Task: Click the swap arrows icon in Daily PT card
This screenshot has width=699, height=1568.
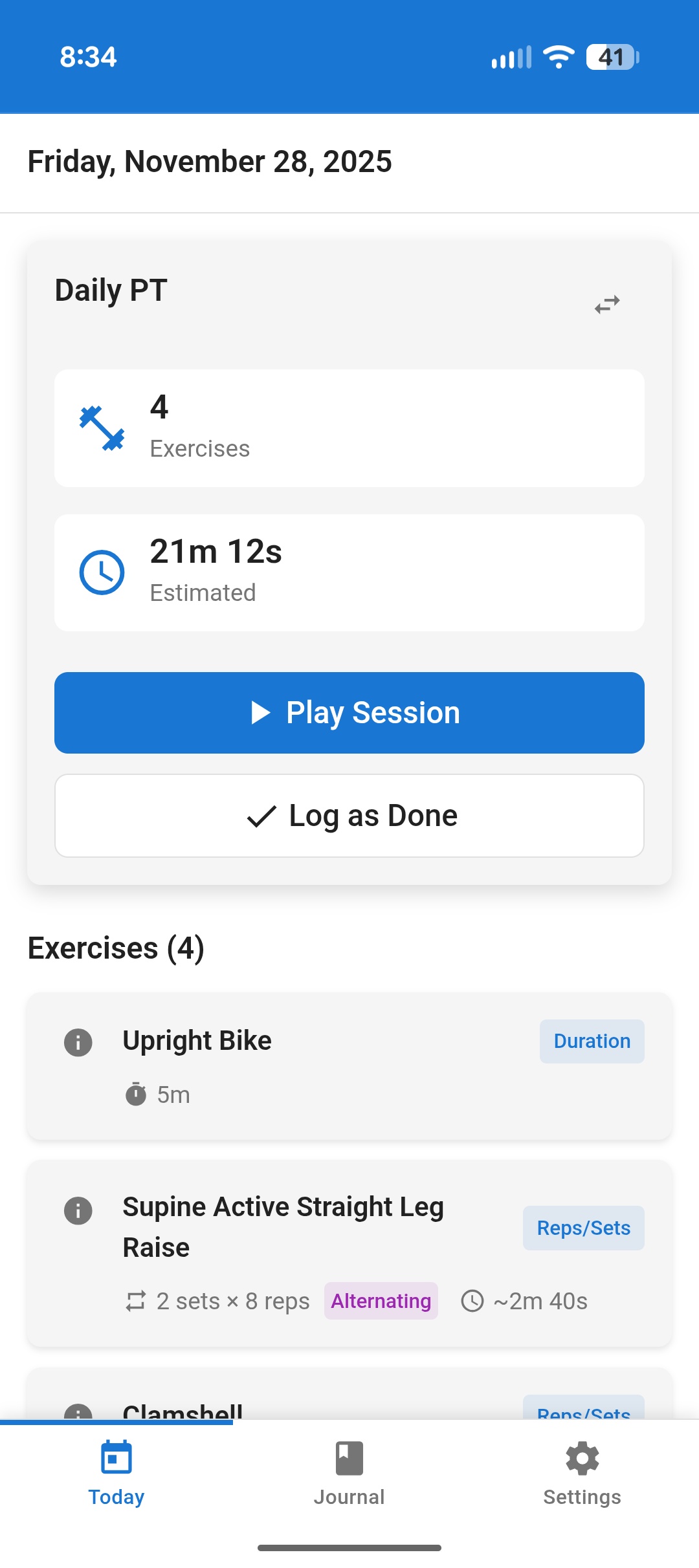Action: coord(606,304)
